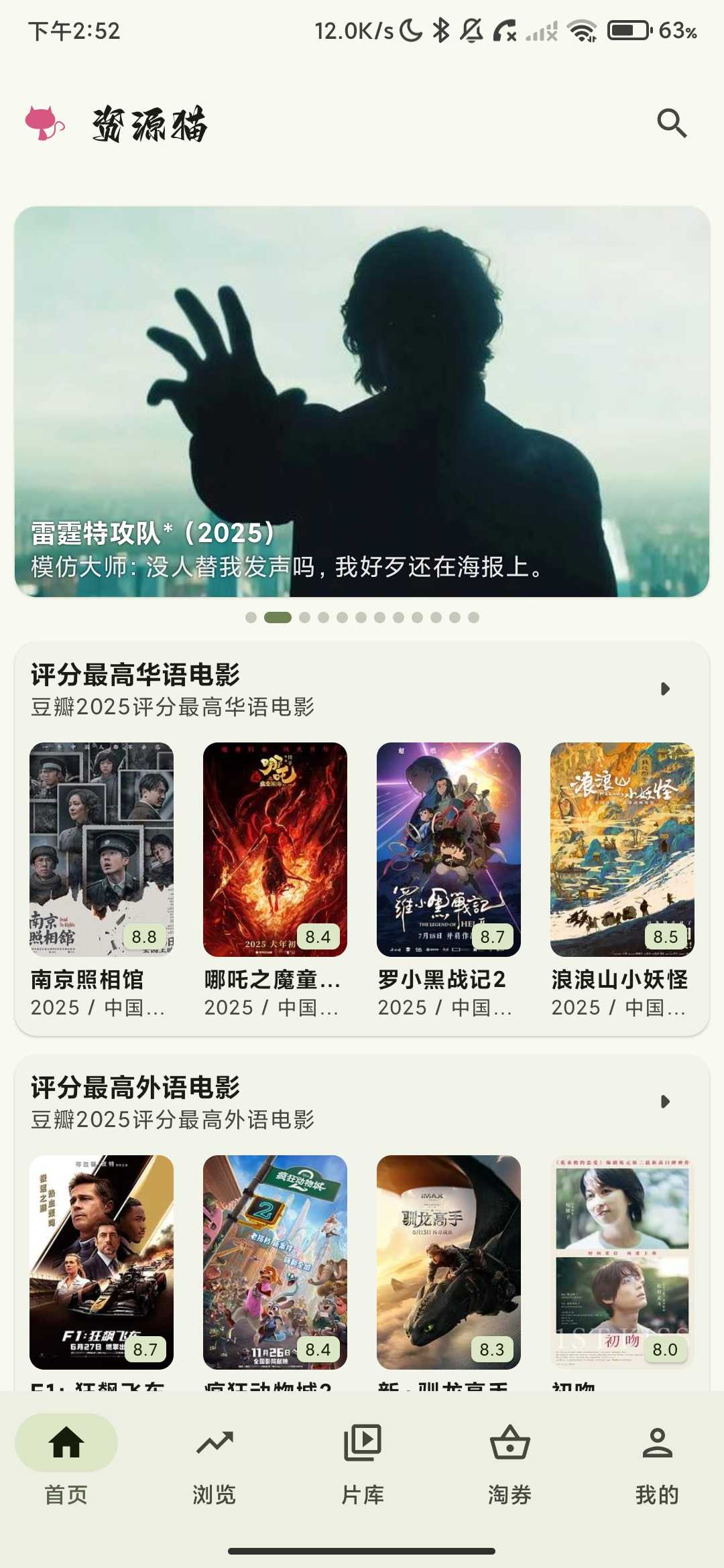Viewport: 724px width, 1568px height.
Task: Switch to the 片库 tab
Action: 362,1462
